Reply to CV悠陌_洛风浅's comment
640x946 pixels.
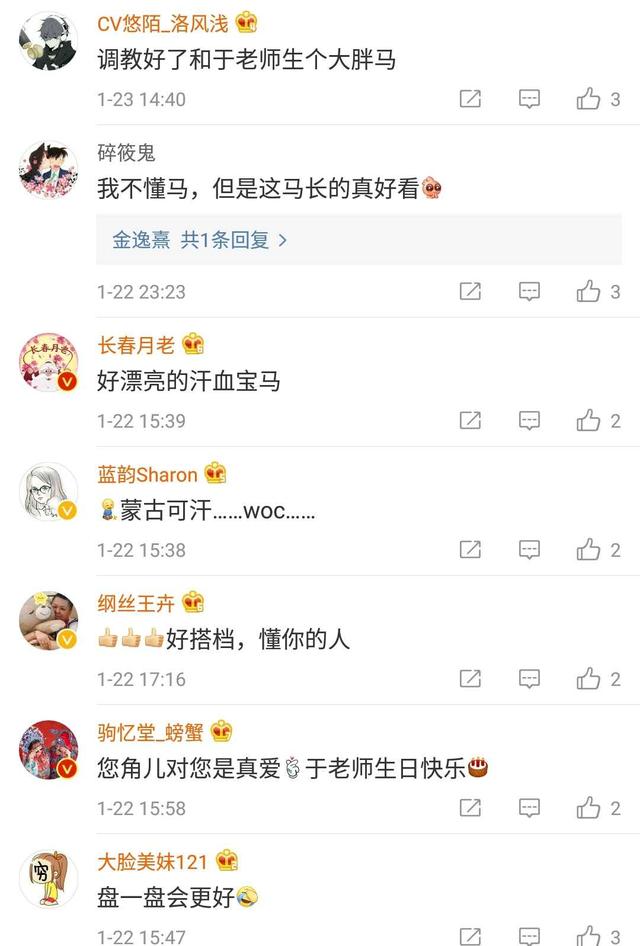(x=530, y=99)
